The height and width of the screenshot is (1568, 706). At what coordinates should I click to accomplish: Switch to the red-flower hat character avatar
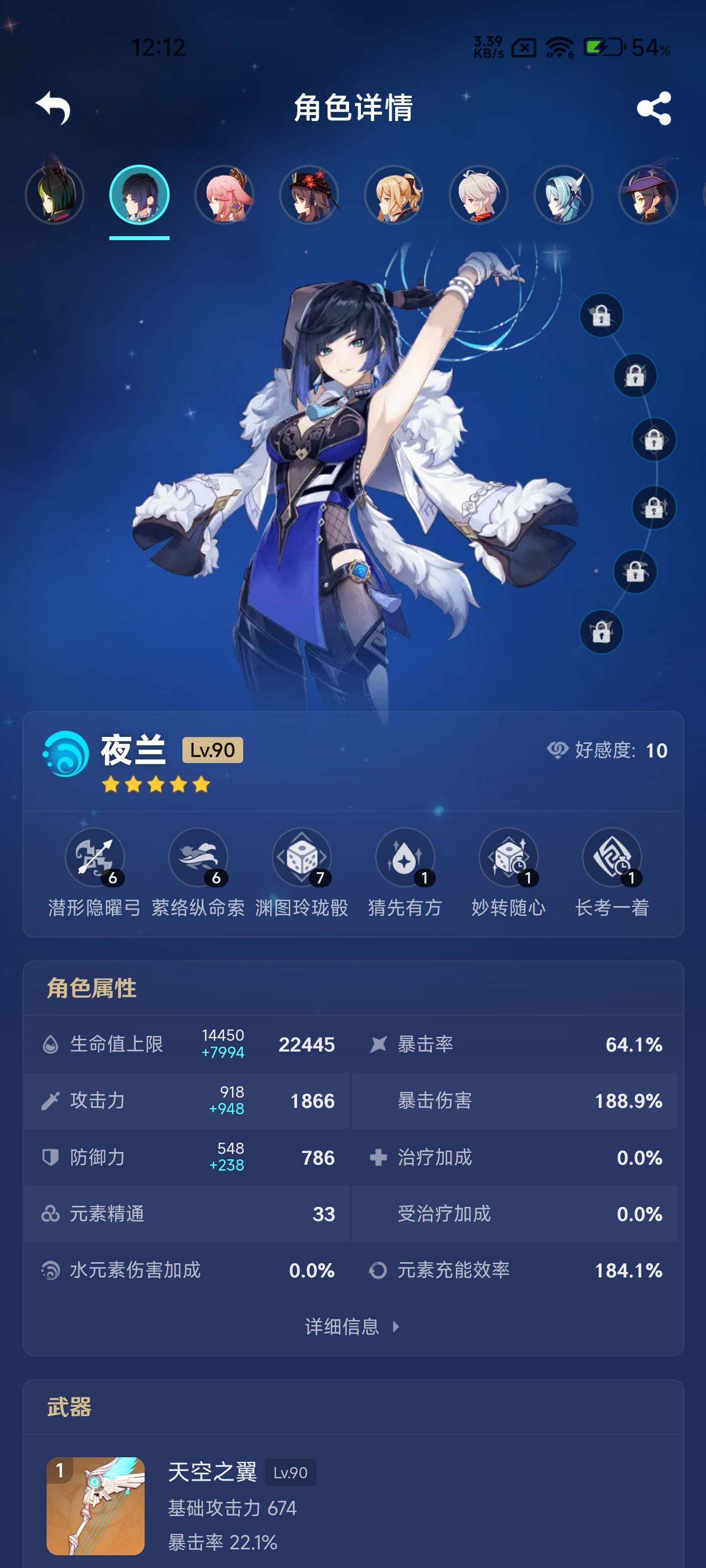(309, 195)
